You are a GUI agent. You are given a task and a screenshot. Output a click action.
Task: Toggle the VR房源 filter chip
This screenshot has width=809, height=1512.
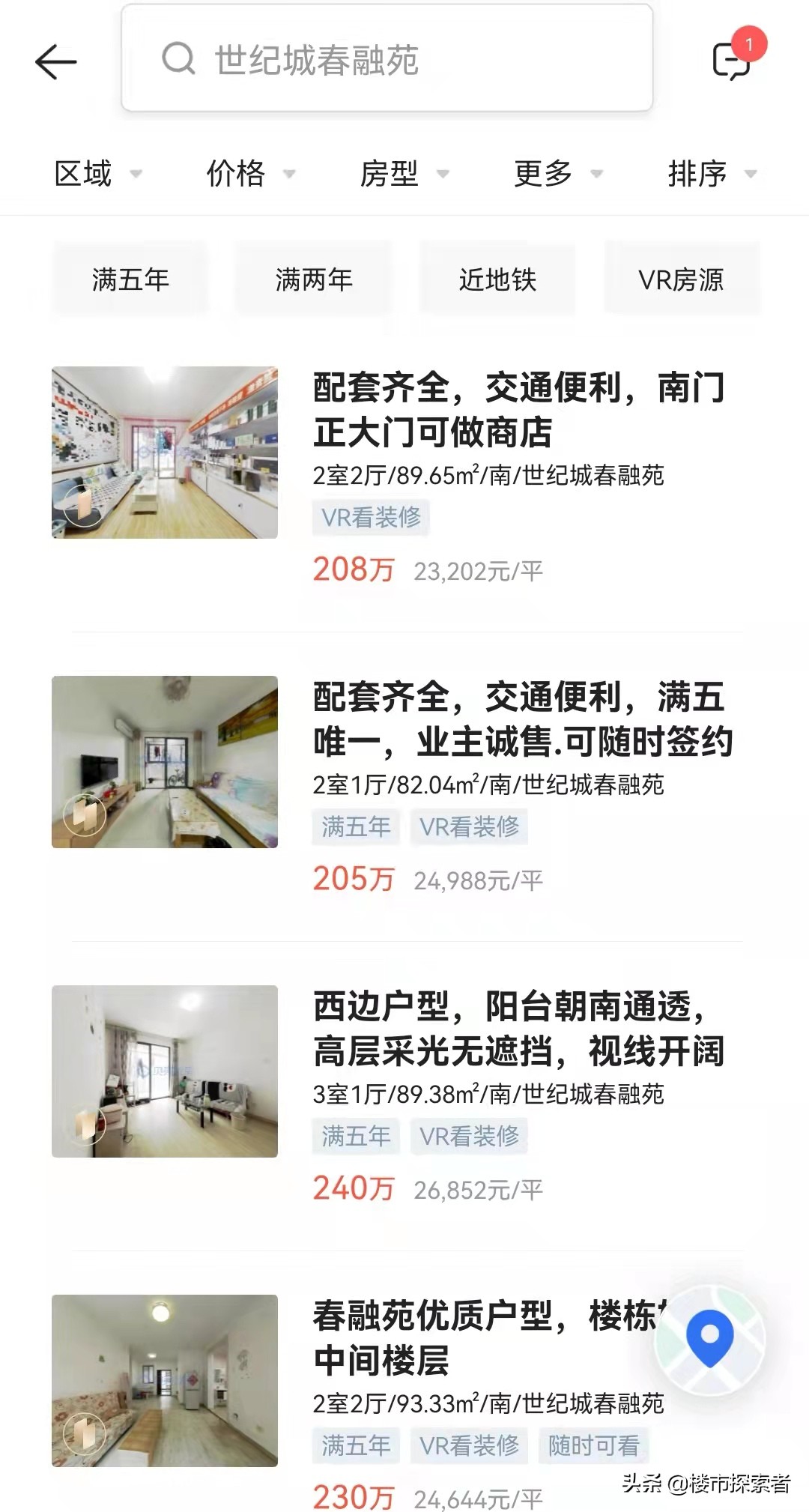point(682,279)
